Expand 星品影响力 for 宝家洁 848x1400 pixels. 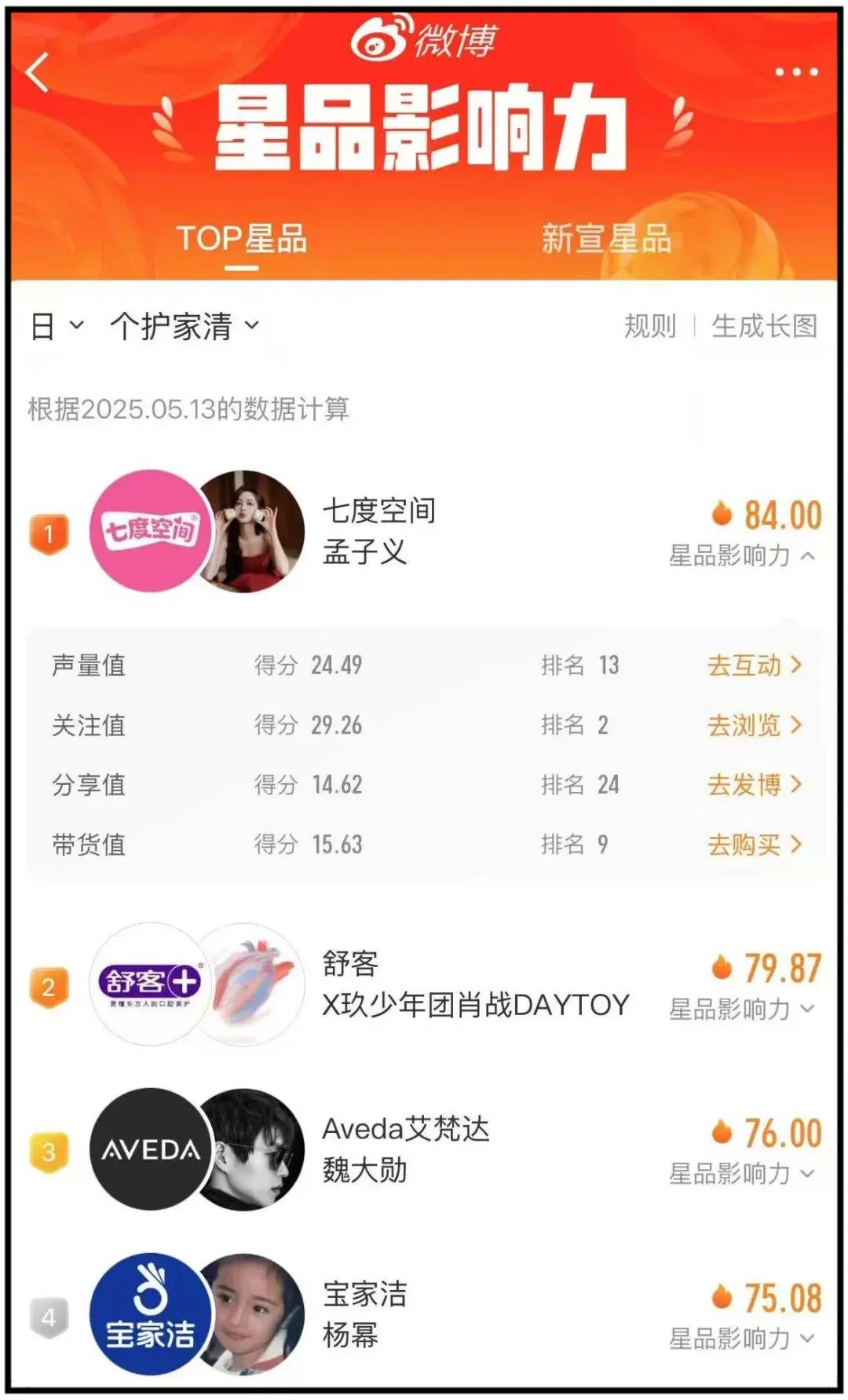[x=742, y=1339]
